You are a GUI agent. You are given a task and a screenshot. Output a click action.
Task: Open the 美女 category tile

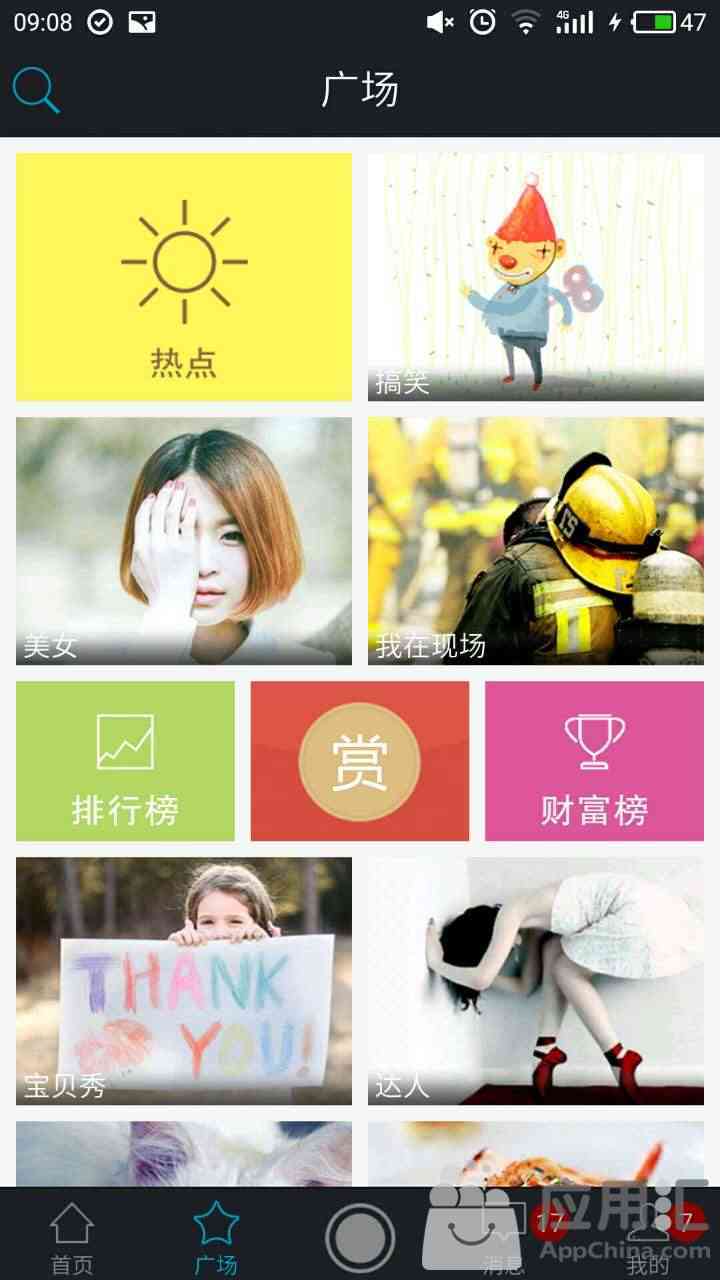(x=184, y=541)
